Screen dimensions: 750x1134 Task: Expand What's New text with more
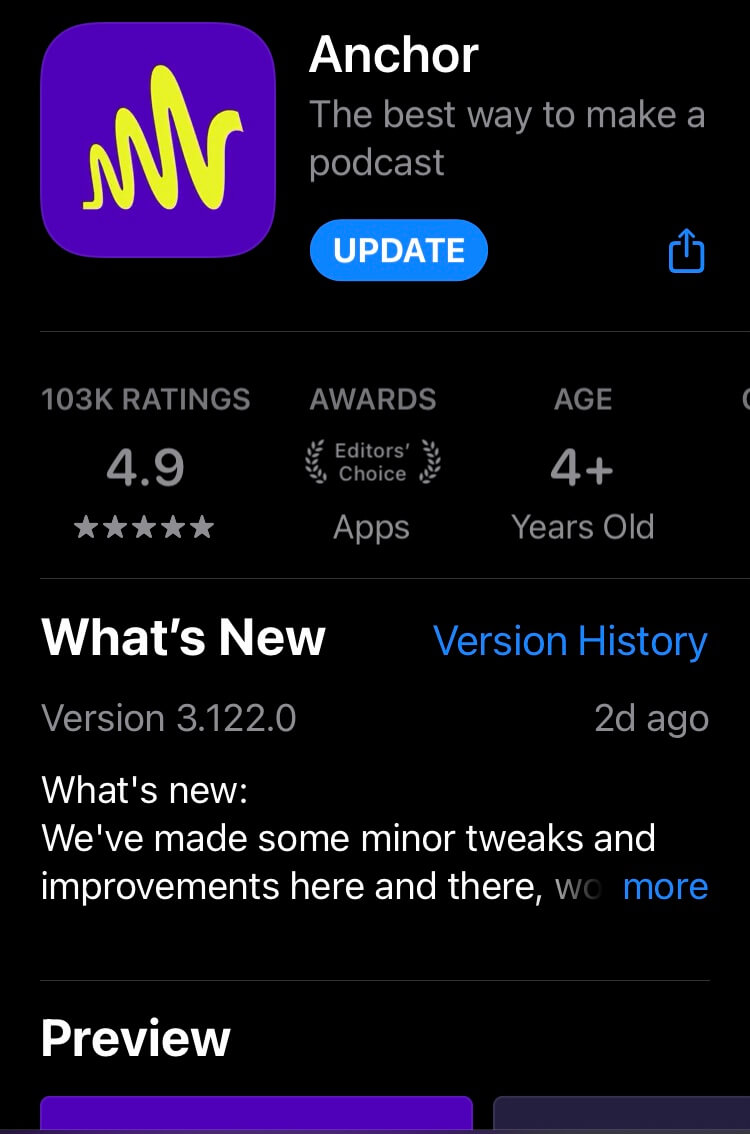click(665, 887)
